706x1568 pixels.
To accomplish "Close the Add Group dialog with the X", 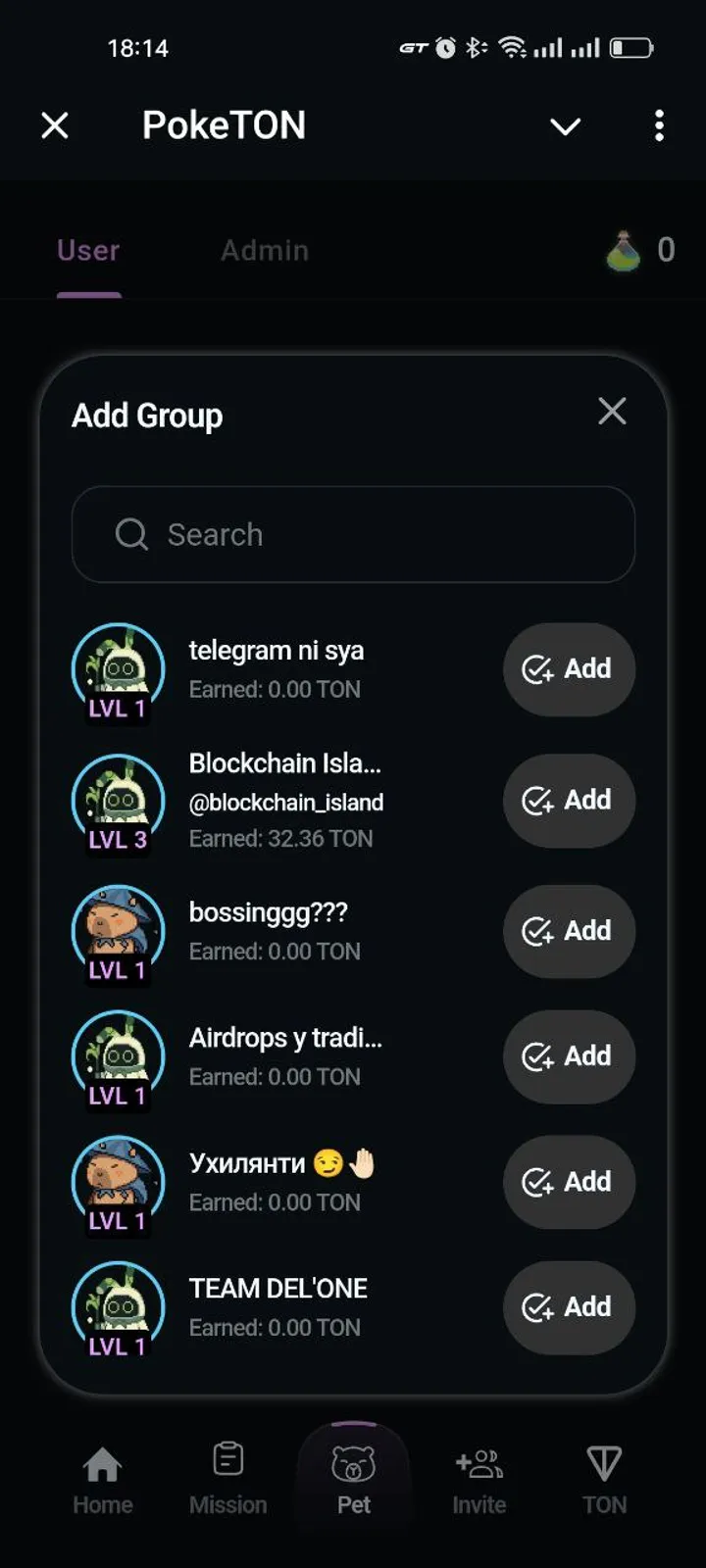I will coord(612,412).
